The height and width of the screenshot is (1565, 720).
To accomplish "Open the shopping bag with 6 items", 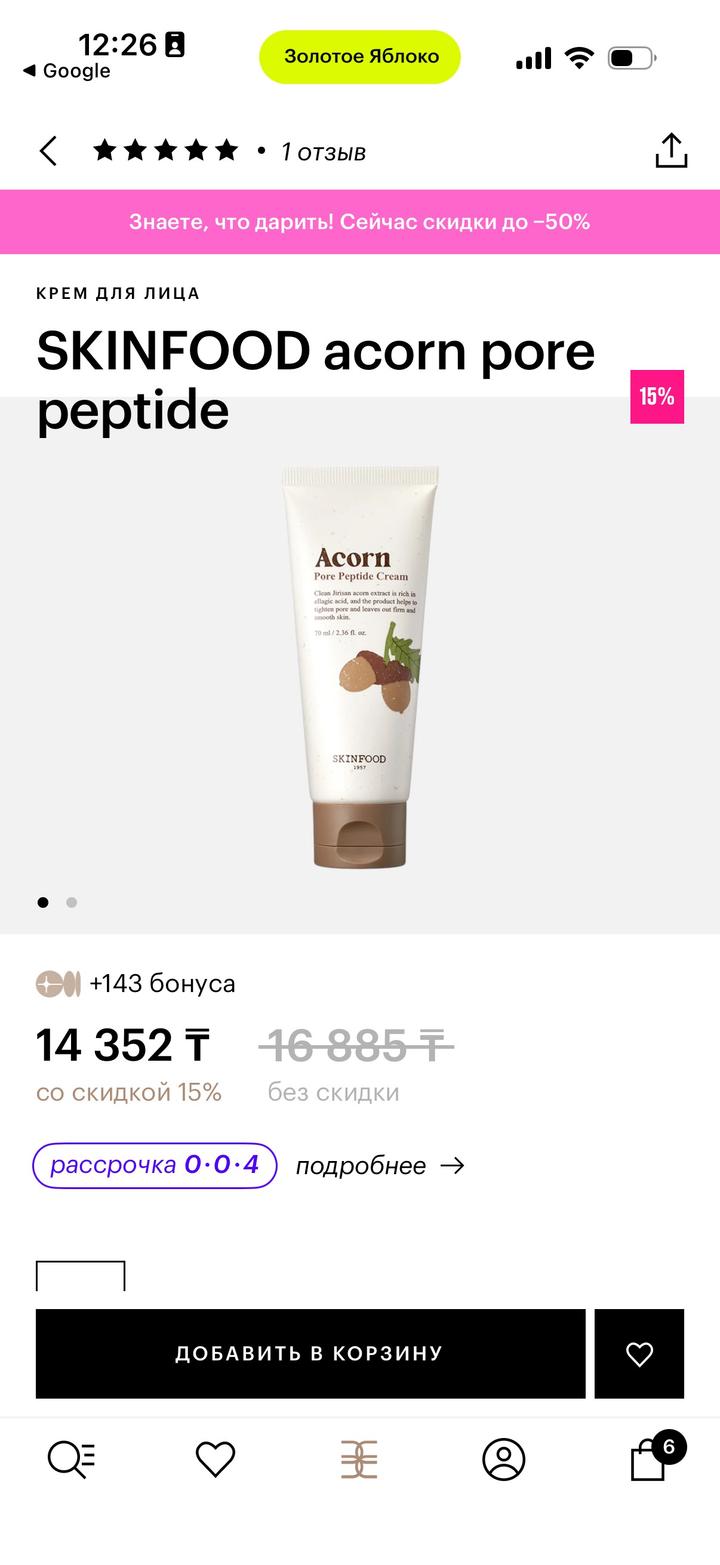I will 648,1461.
